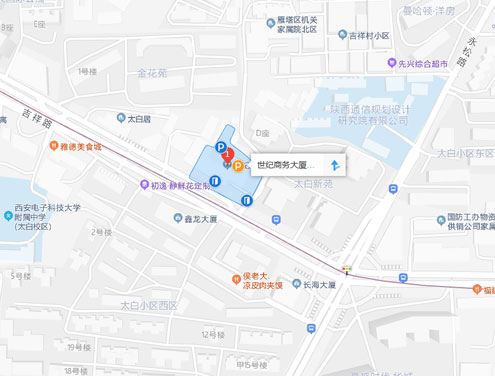This screenshot has width=495, height=376.
Task: Open the 太白居 place marker
Action: tap(121, 118)
